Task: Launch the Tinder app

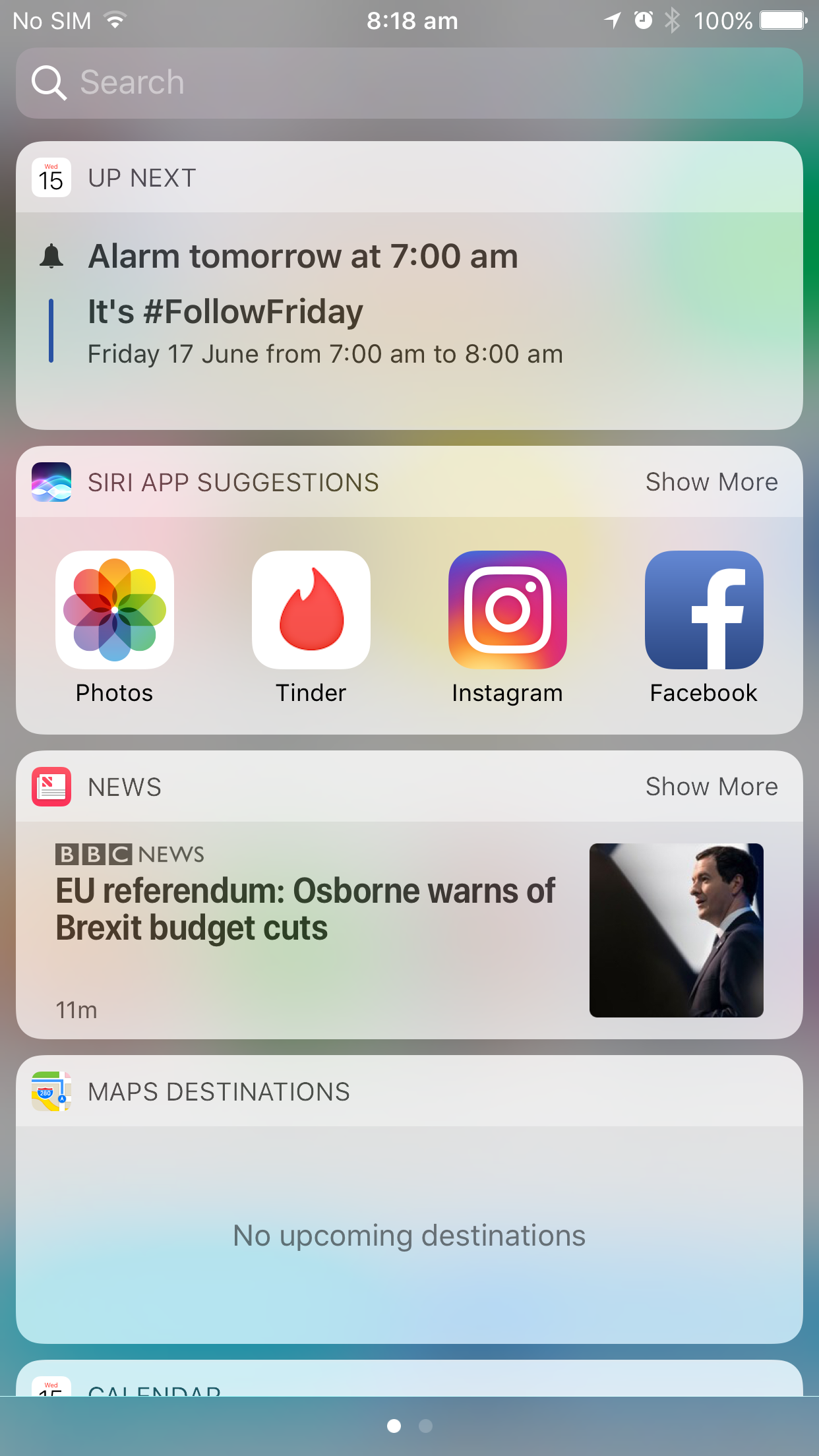Action: [311, 611]
